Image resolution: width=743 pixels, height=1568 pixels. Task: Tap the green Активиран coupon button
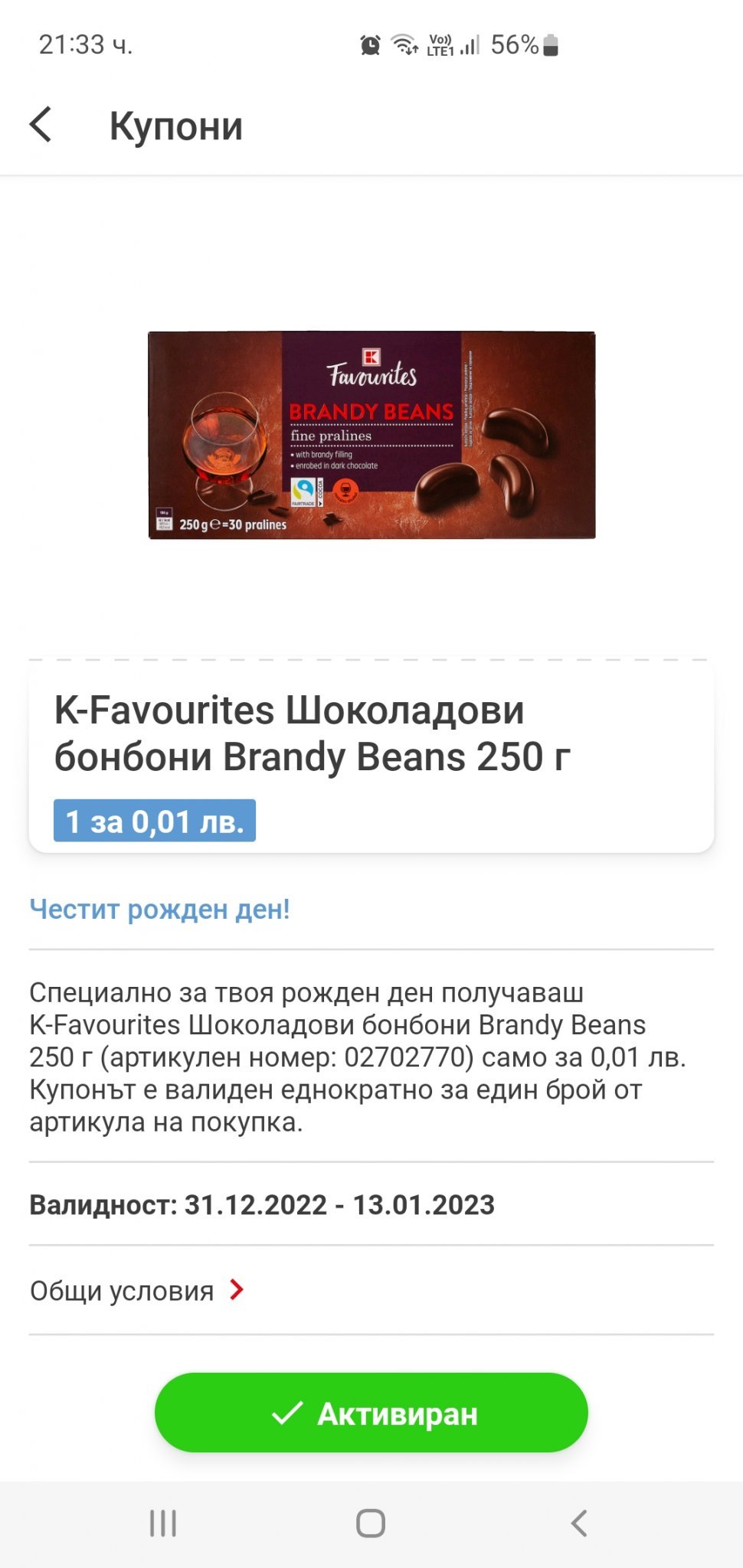[x=371, y=1413]
